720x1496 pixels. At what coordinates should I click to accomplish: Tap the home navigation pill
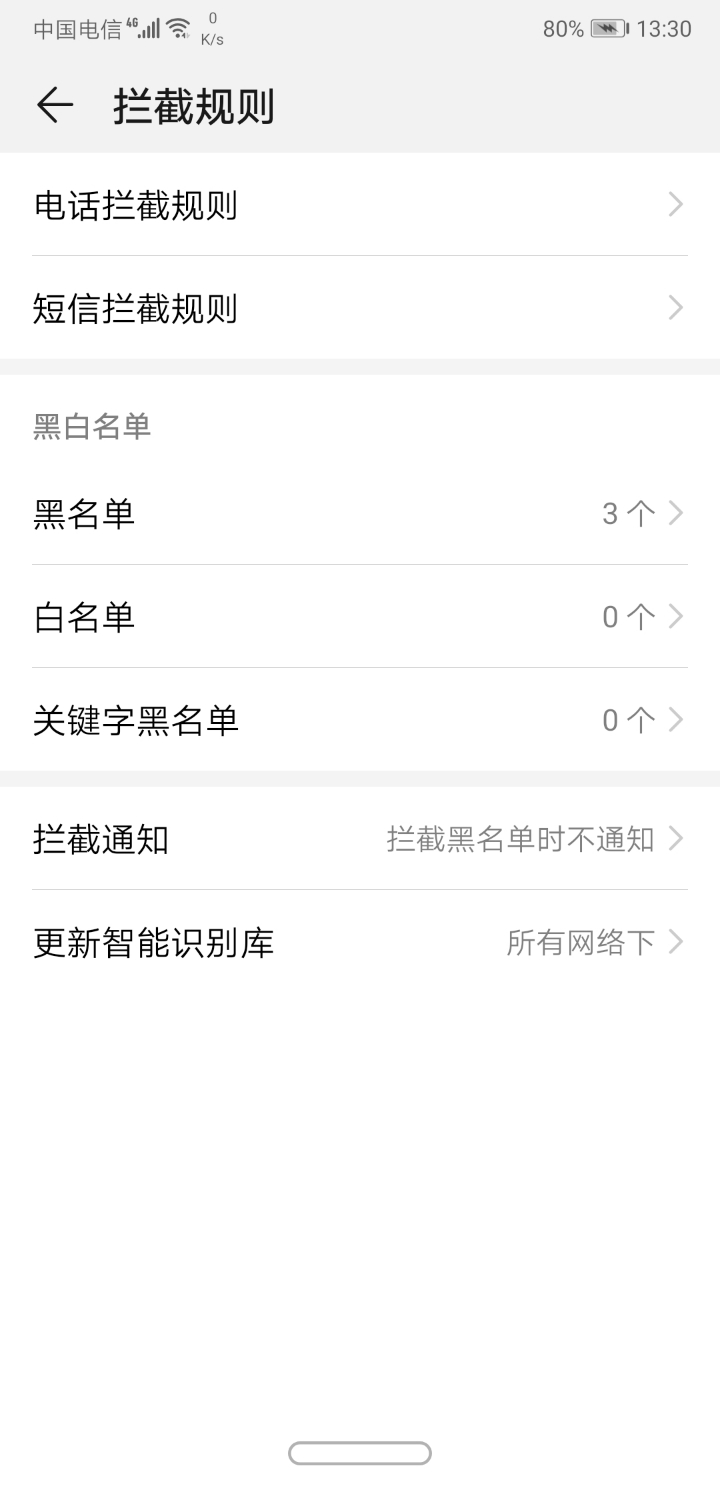tap(360, 1453)
